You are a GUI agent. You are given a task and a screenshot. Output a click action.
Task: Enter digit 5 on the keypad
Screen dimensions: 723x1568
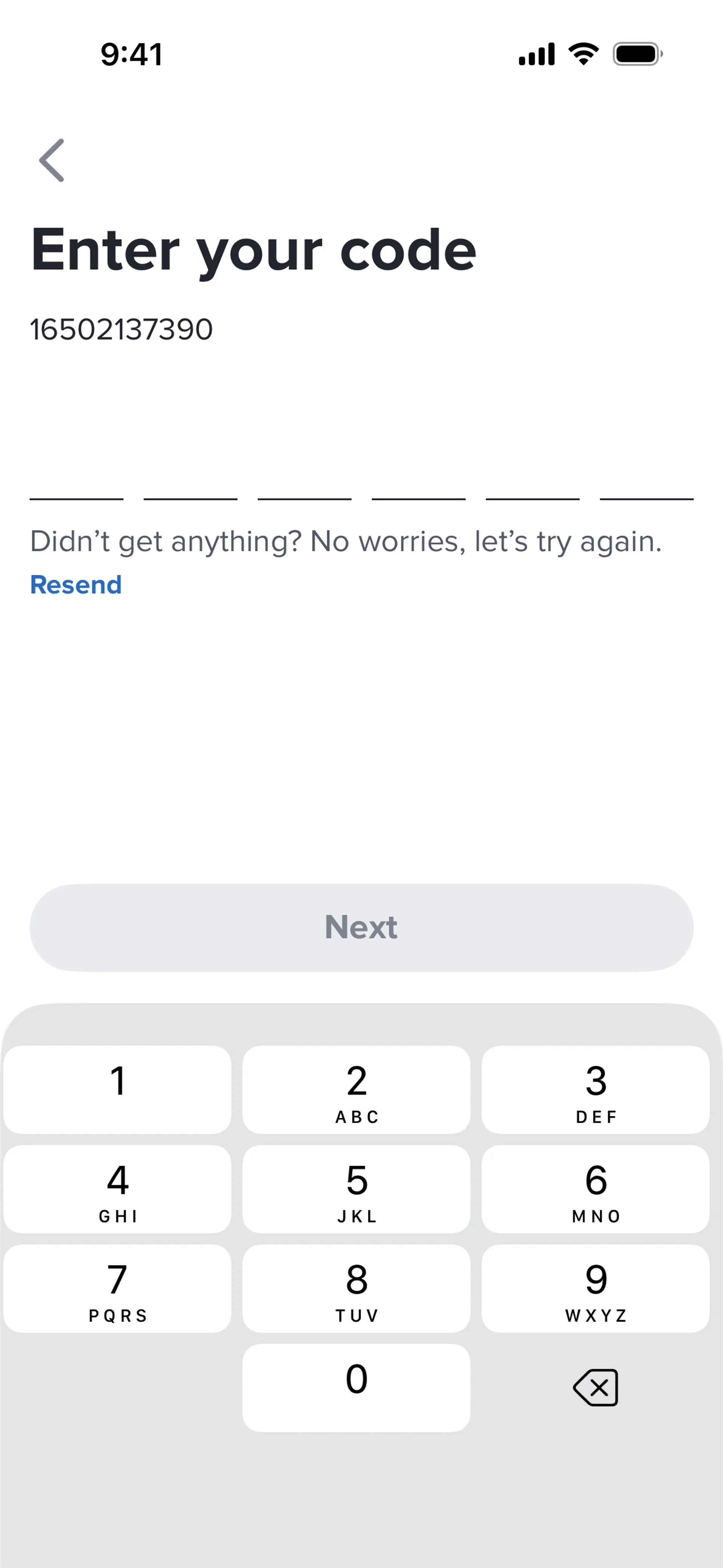click(x=357, y=1189)
